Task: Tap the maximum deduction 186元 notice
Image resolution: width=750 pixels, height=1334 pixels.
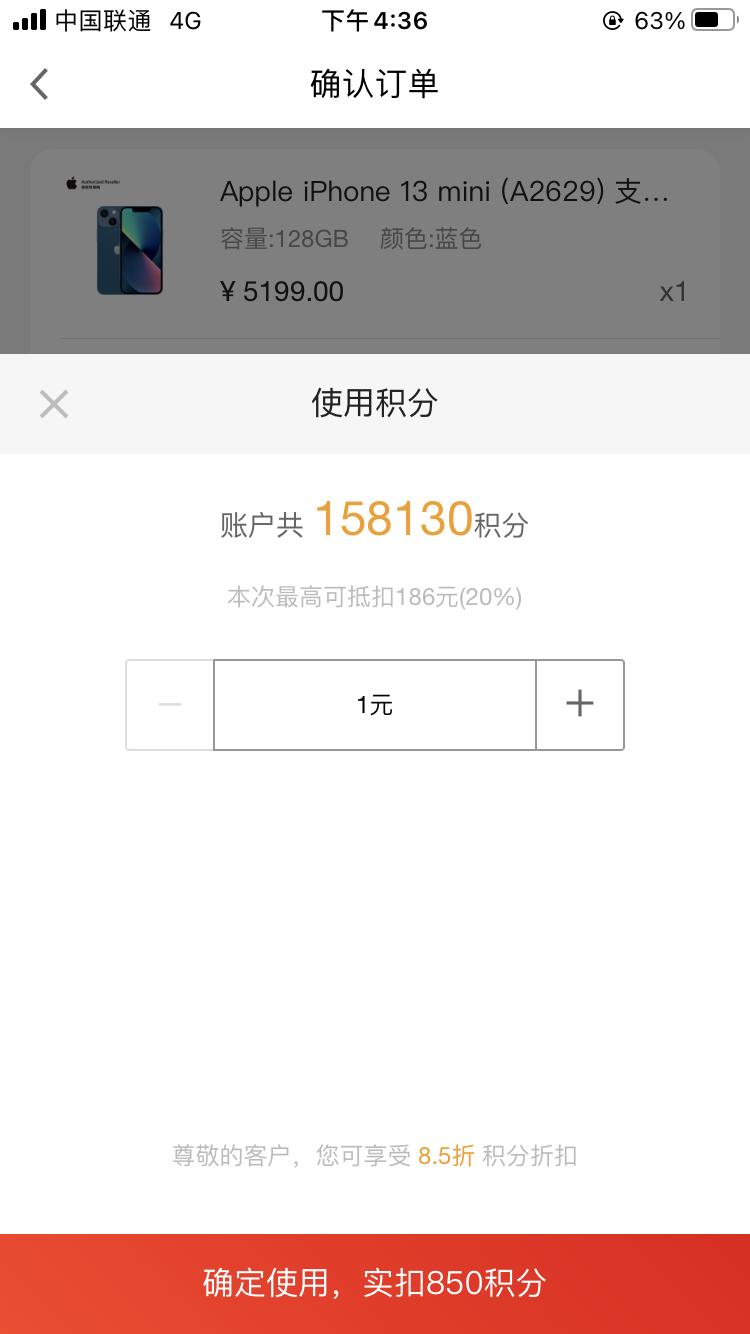Action: (375, 597)
